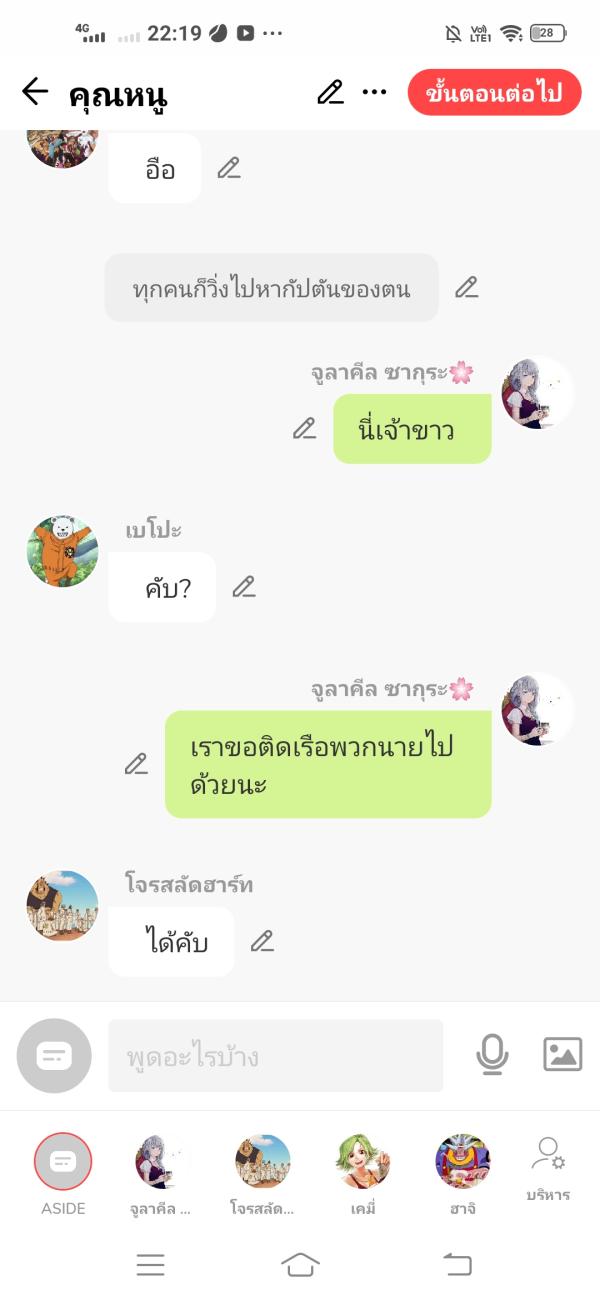The width and height of the screenshot is (600, 1300).
Task: Record a voice message with microphone
Action: tap(492, 1055)
